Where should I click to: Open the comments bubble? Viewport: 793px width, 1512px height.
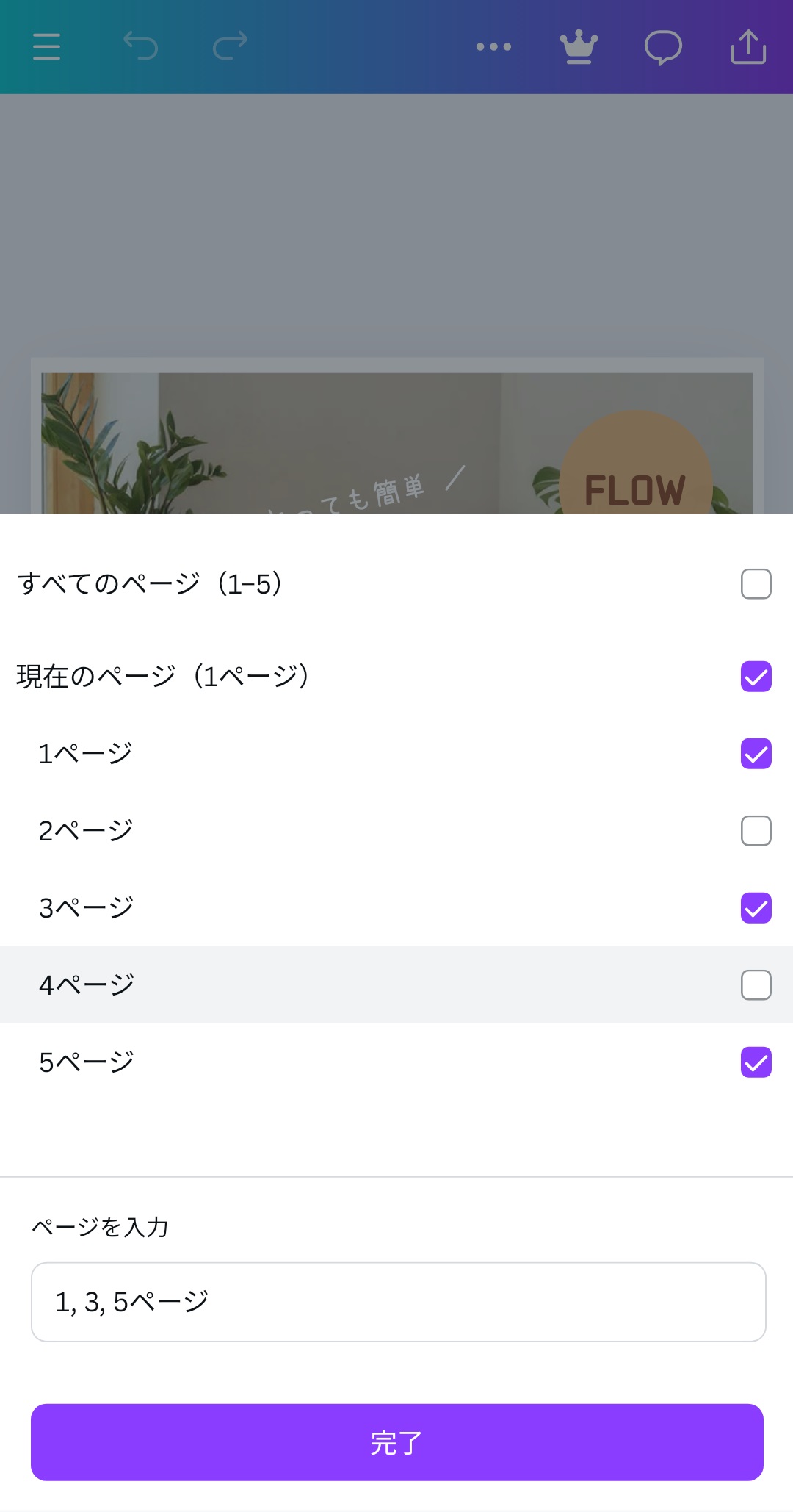coord(663,46)
